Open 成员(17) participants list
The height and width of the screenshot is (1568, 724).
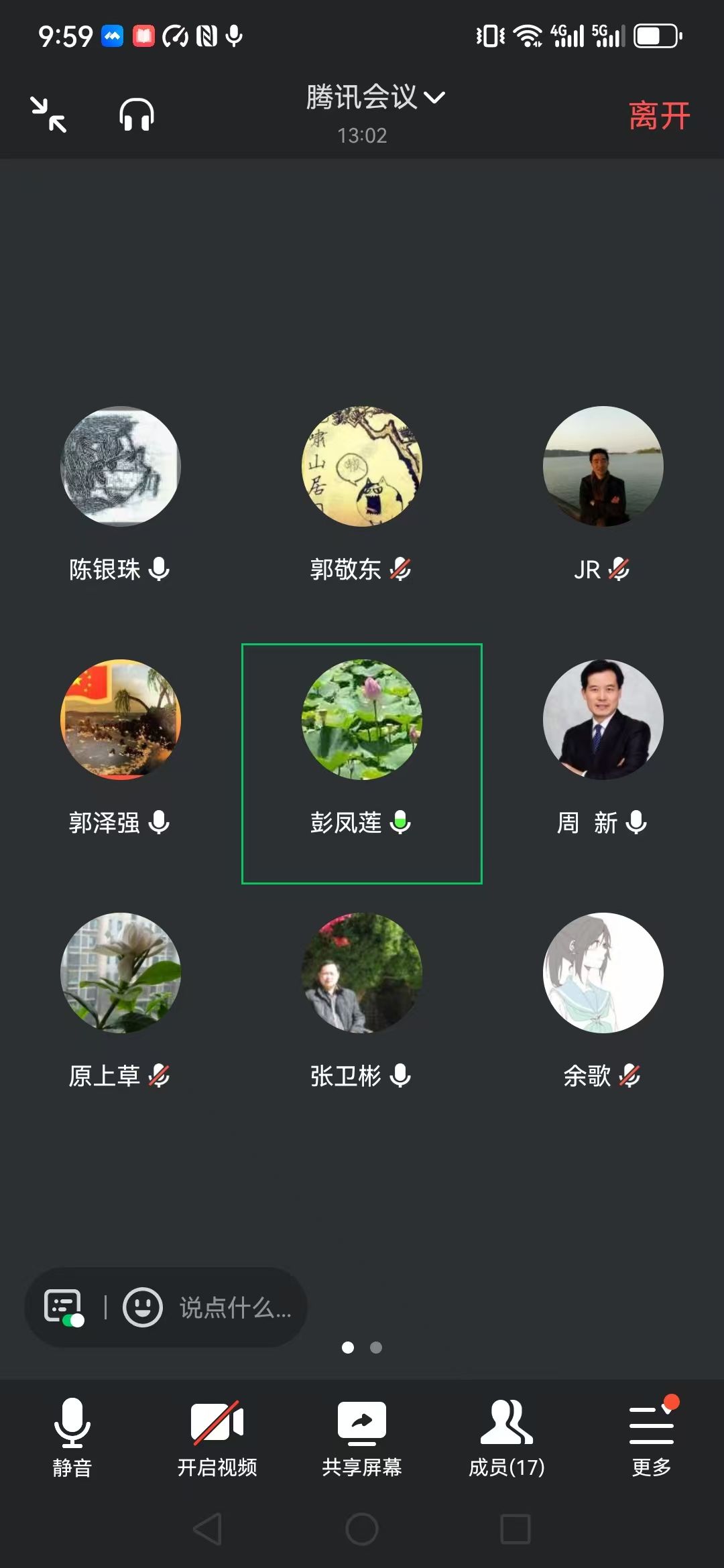(506, 1438)
